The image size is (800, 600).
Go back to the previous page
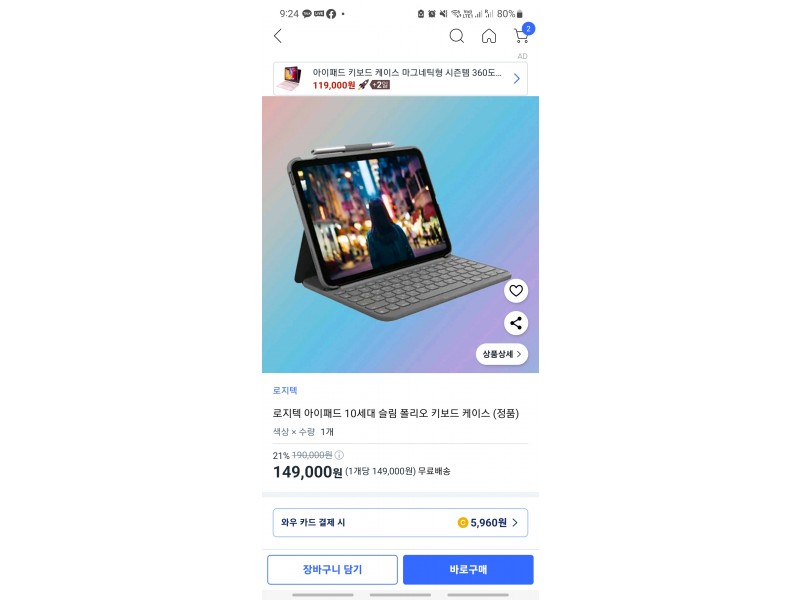click(278, 36)
